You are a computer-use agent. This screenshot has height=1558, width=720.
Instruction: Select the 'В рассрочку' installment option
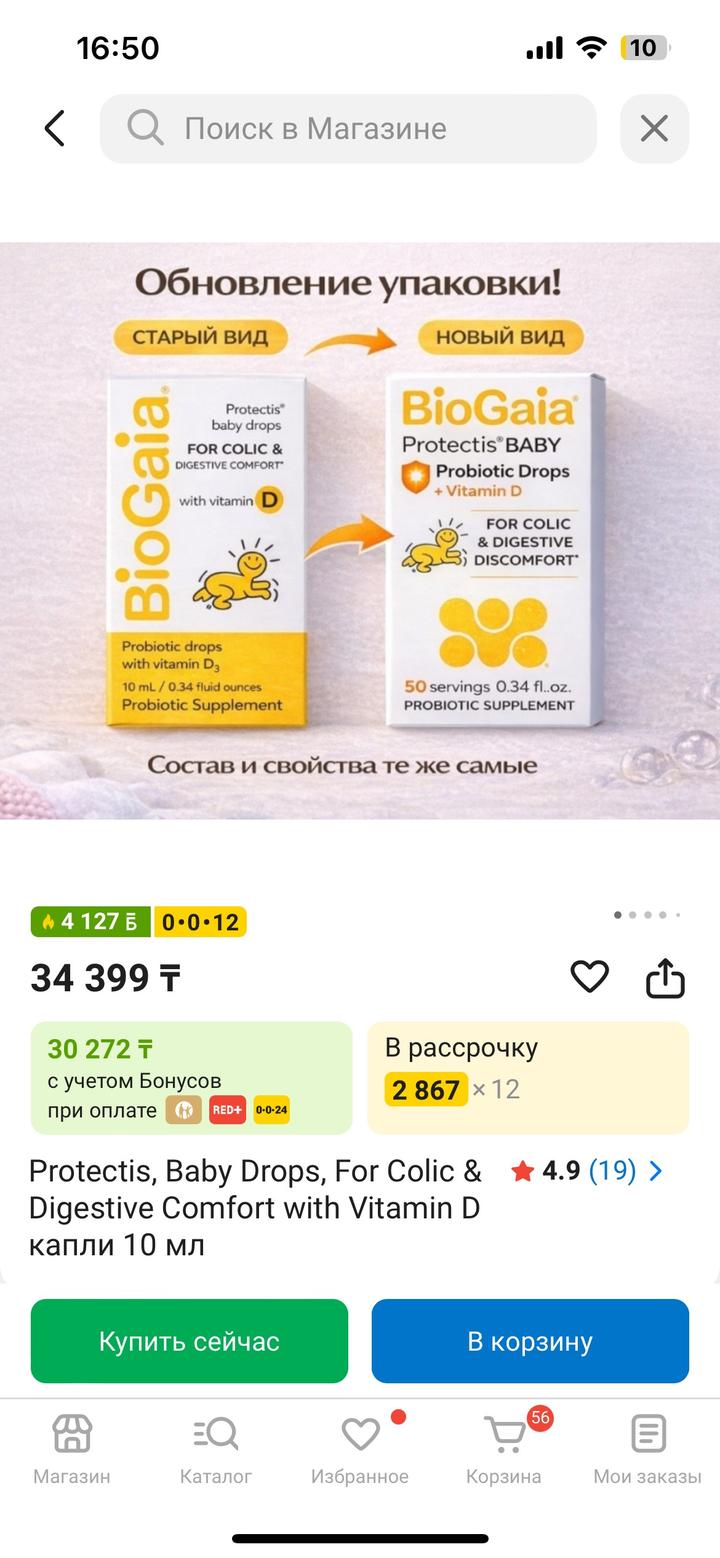coord(528,1078)
